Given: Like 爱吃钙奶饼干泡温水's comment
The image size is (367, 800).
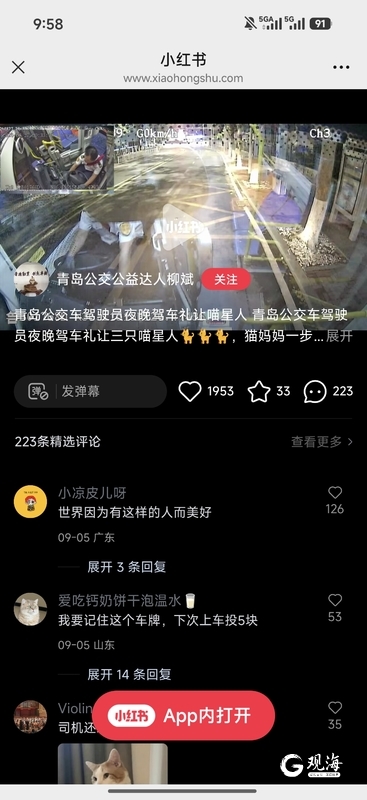Looking at the screenshot, I should coord(335,600).
